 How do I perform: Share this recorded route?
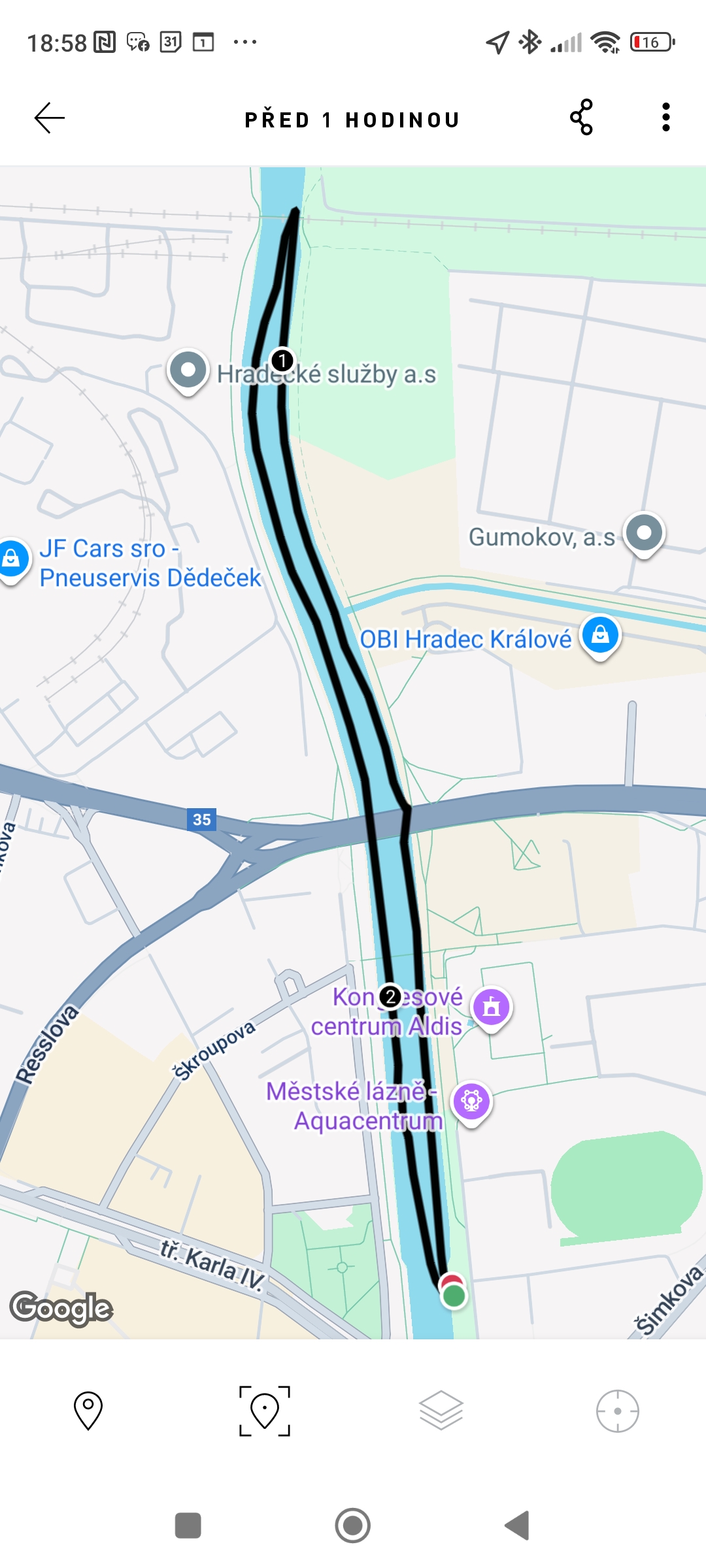pos(581,118)
